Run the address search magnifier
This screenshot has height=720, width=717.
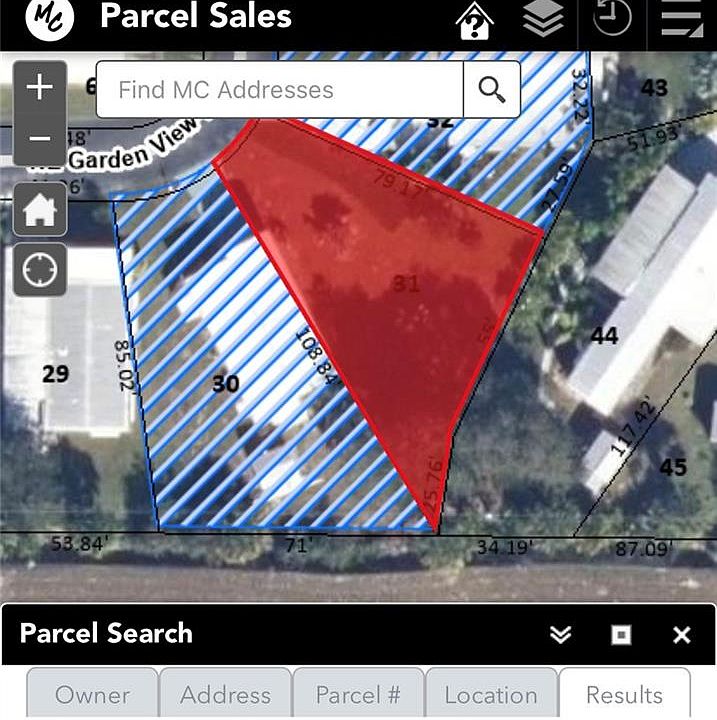tap(491, 90)
